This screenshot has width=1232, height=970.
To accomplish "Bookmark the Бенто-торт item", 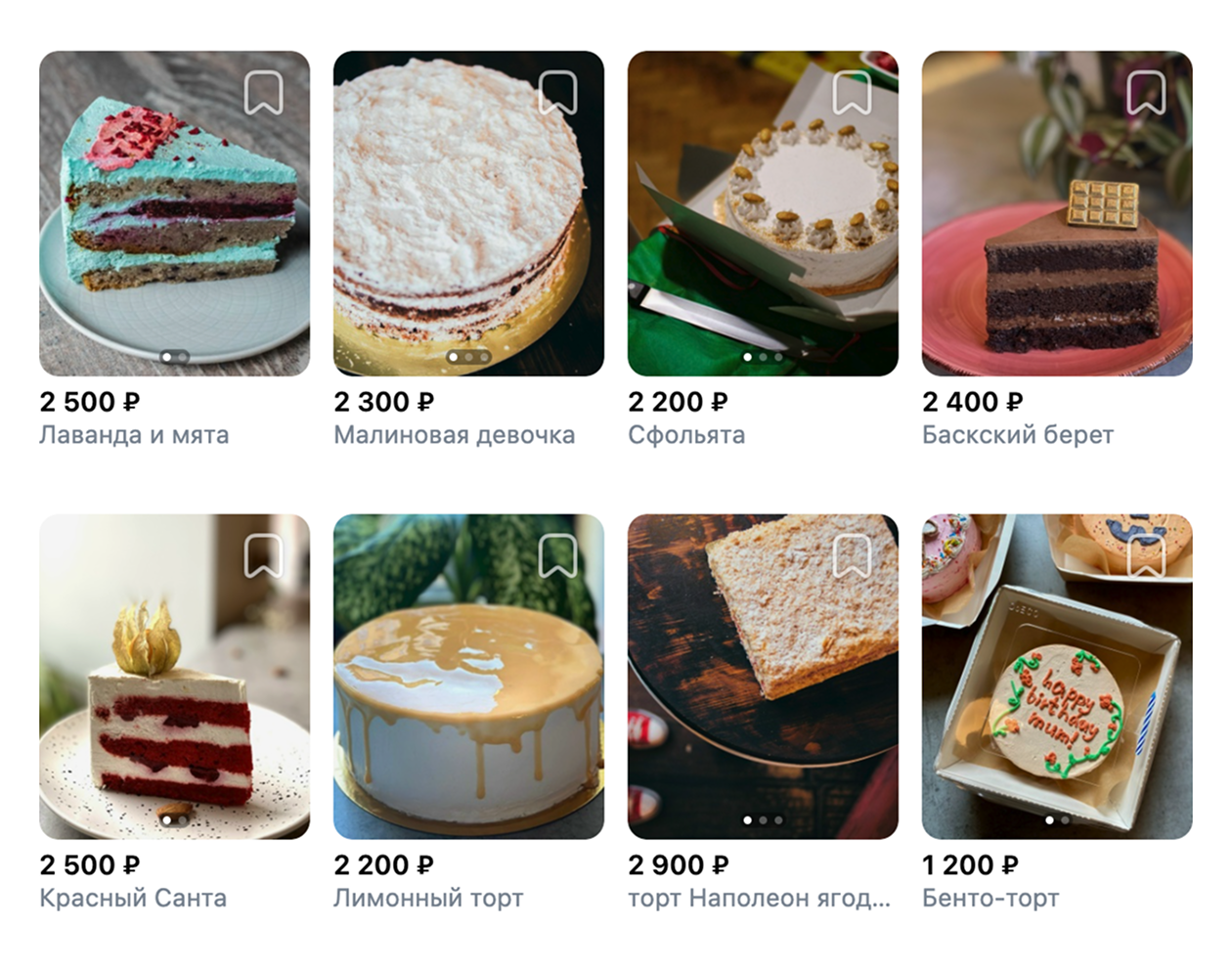I will [1146, 555].
